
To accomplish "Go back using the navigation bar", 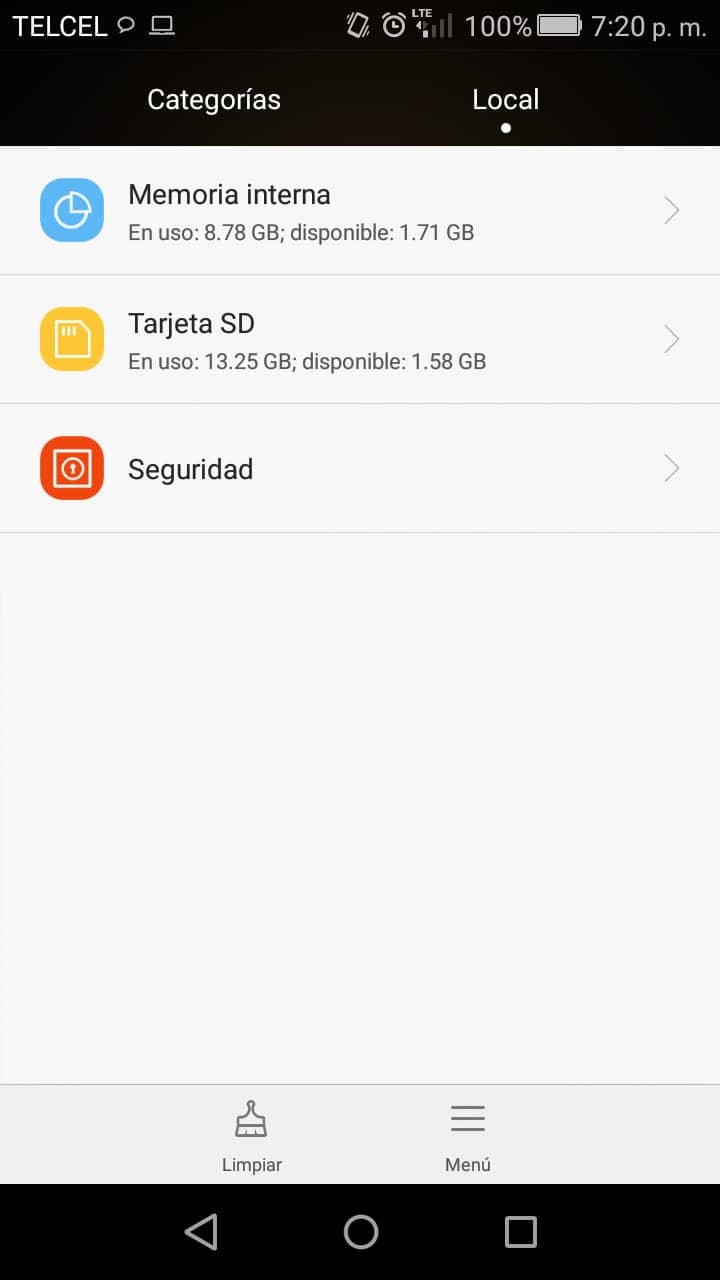I will coord(201,1232).
